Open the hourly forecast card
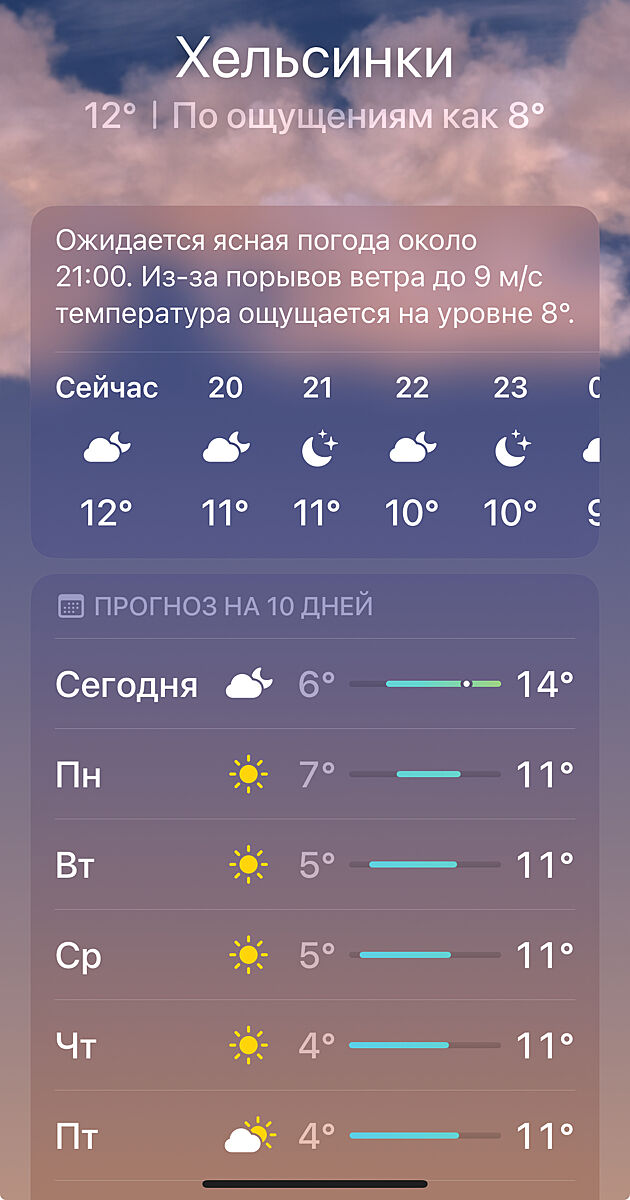The image size is (630, 1200). 315,452
